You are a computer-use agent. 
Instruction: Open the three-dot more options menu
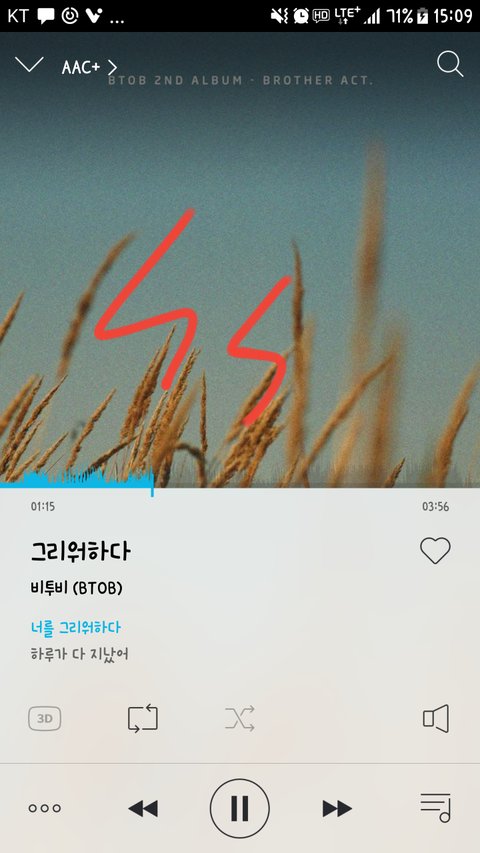point(45,808)
